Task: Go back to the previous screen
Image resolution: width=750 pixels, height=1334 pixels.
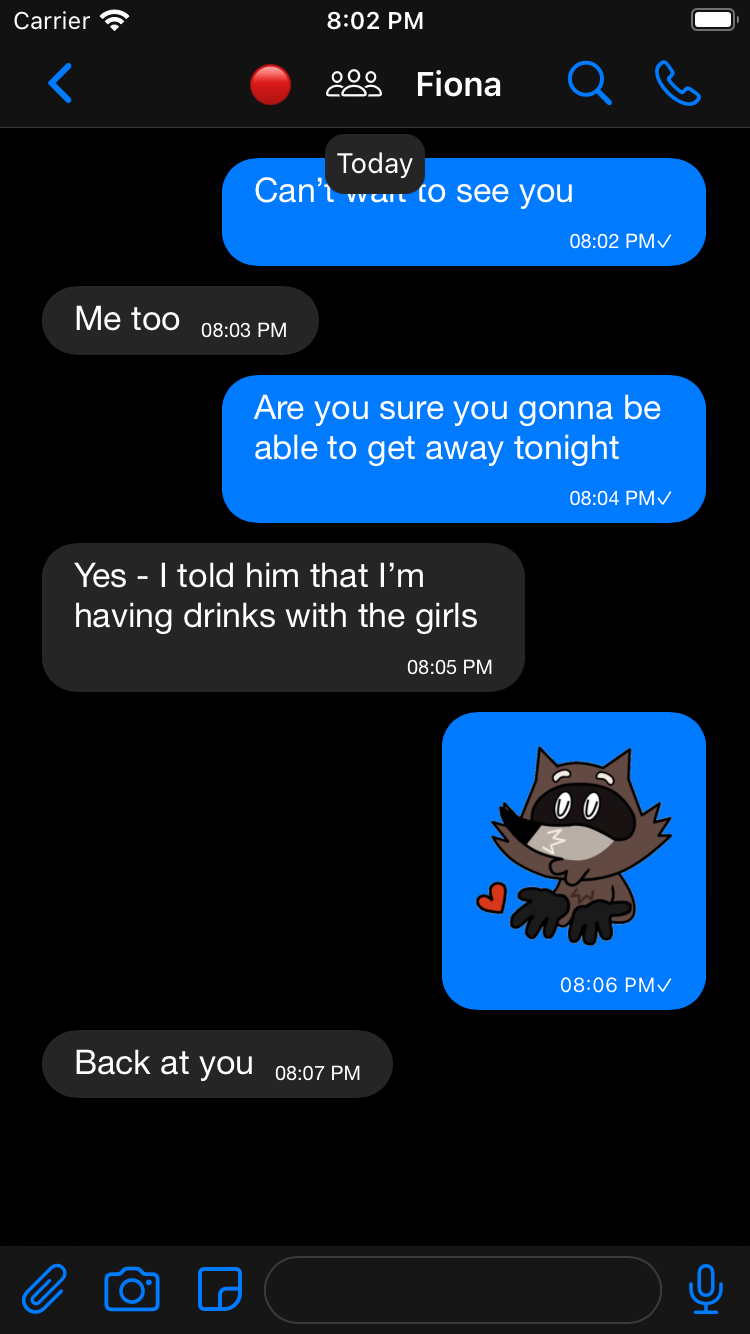Action: [x=60, y=84]
